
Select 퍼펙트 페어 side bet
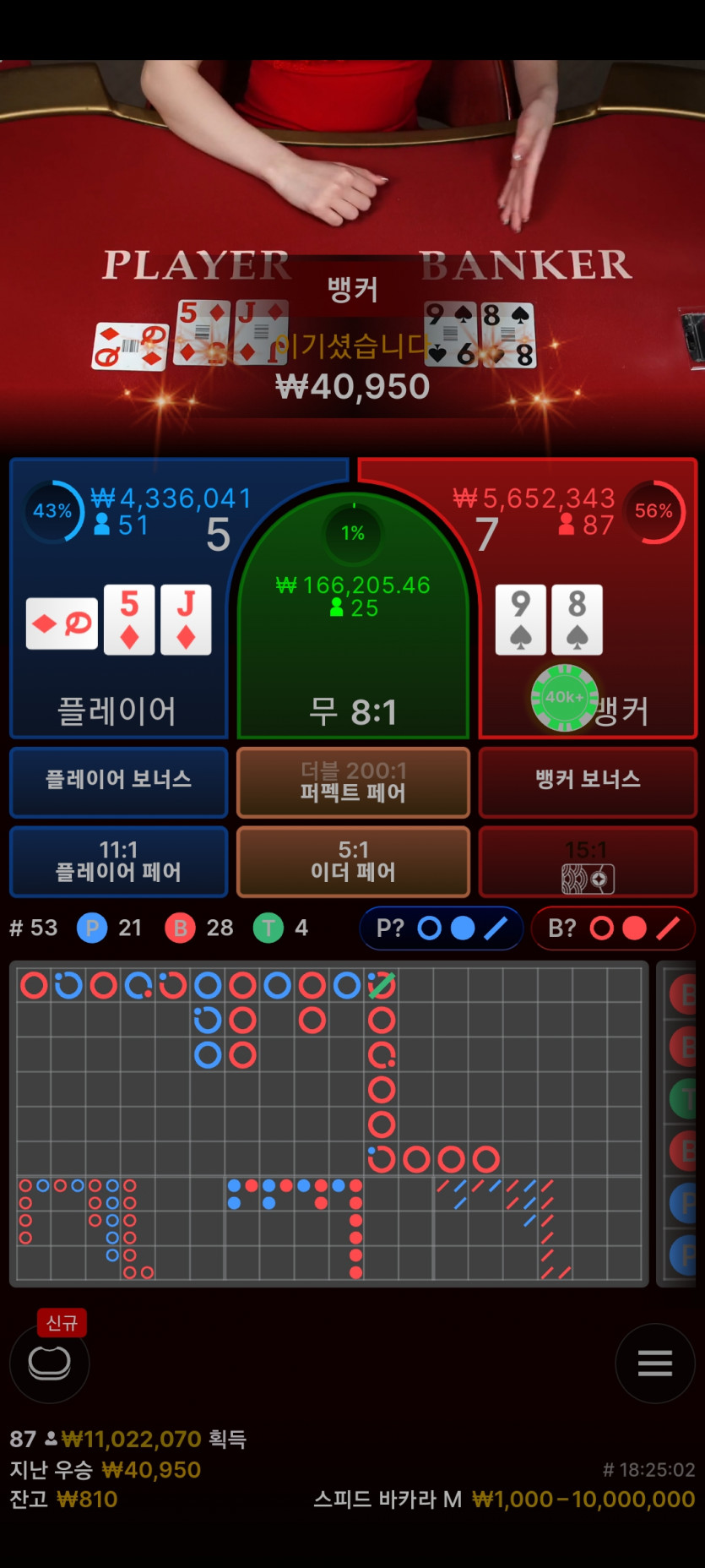coord(353,781)
